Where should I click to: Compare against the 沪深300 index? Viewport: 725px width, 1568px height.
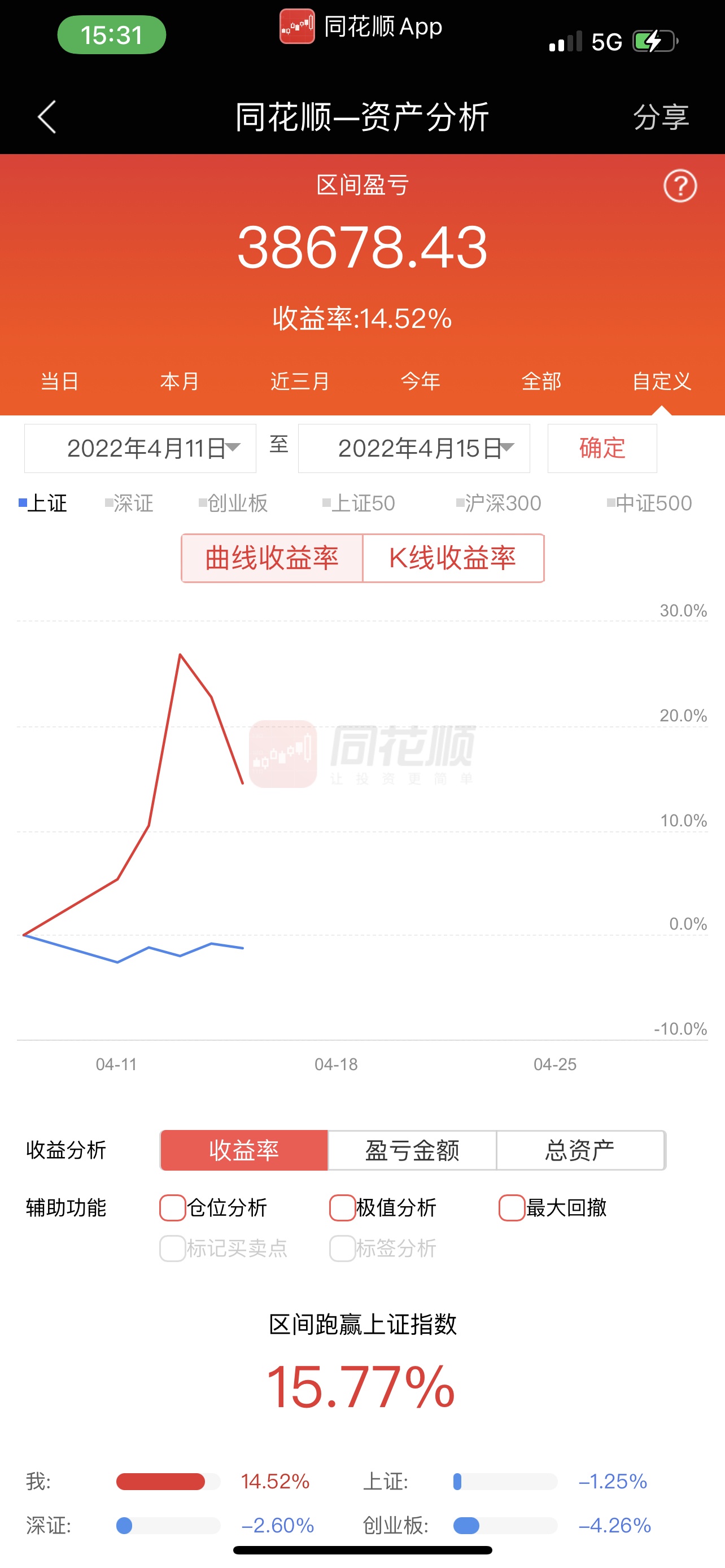pos(499,503)
